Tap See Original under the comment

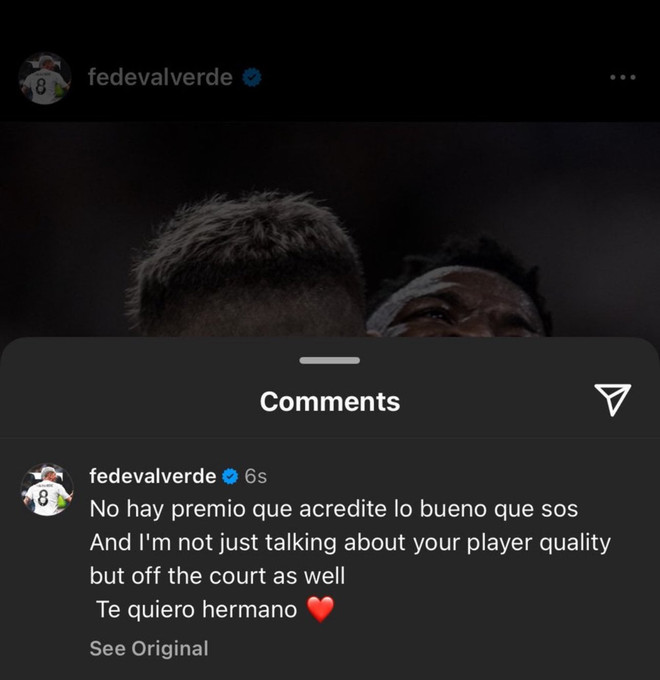tap(149, 648)
